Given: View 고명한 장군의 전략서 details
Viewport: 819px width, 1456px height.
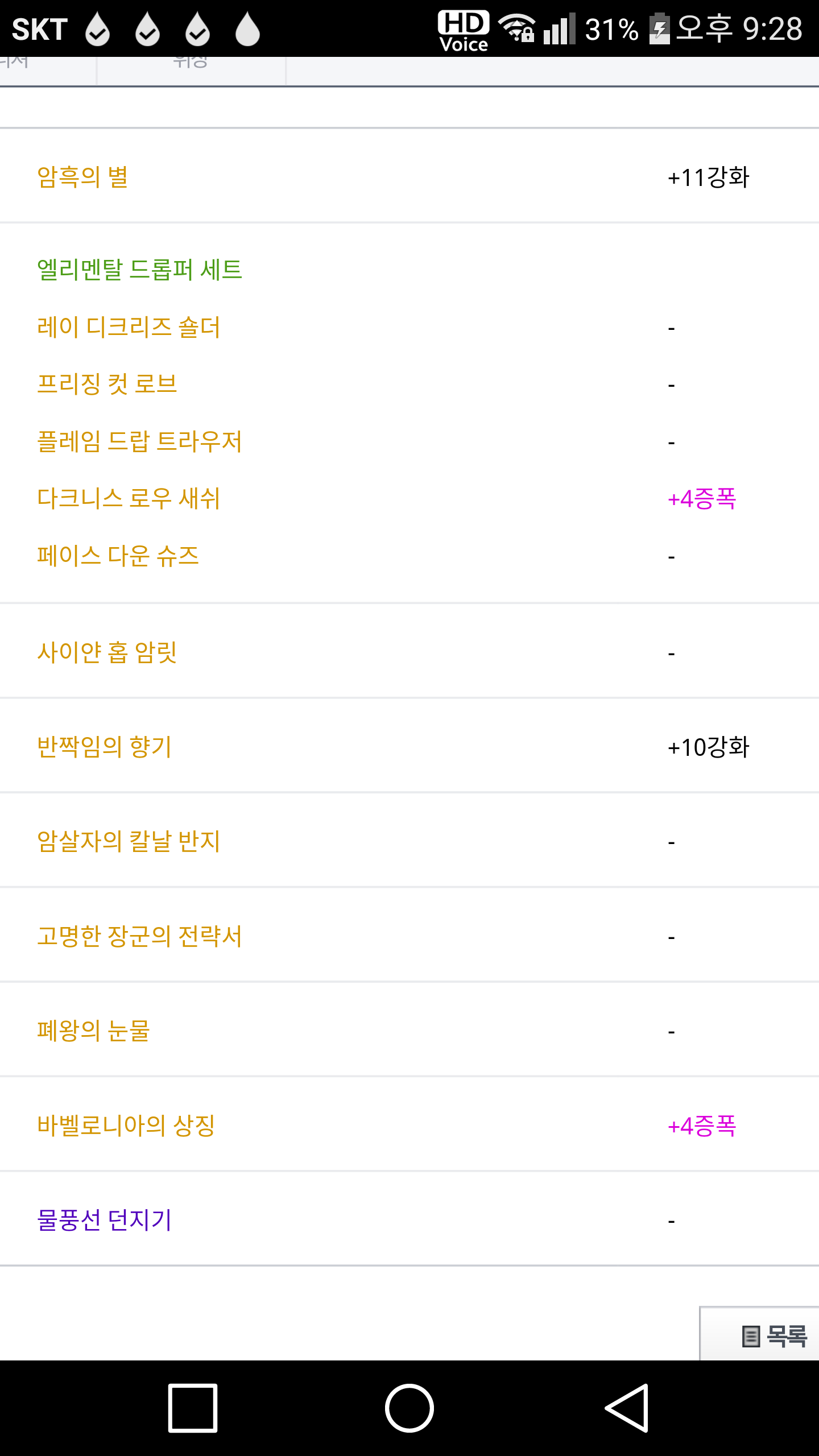Looking at the screenshot, I should [x=140, y=936].
